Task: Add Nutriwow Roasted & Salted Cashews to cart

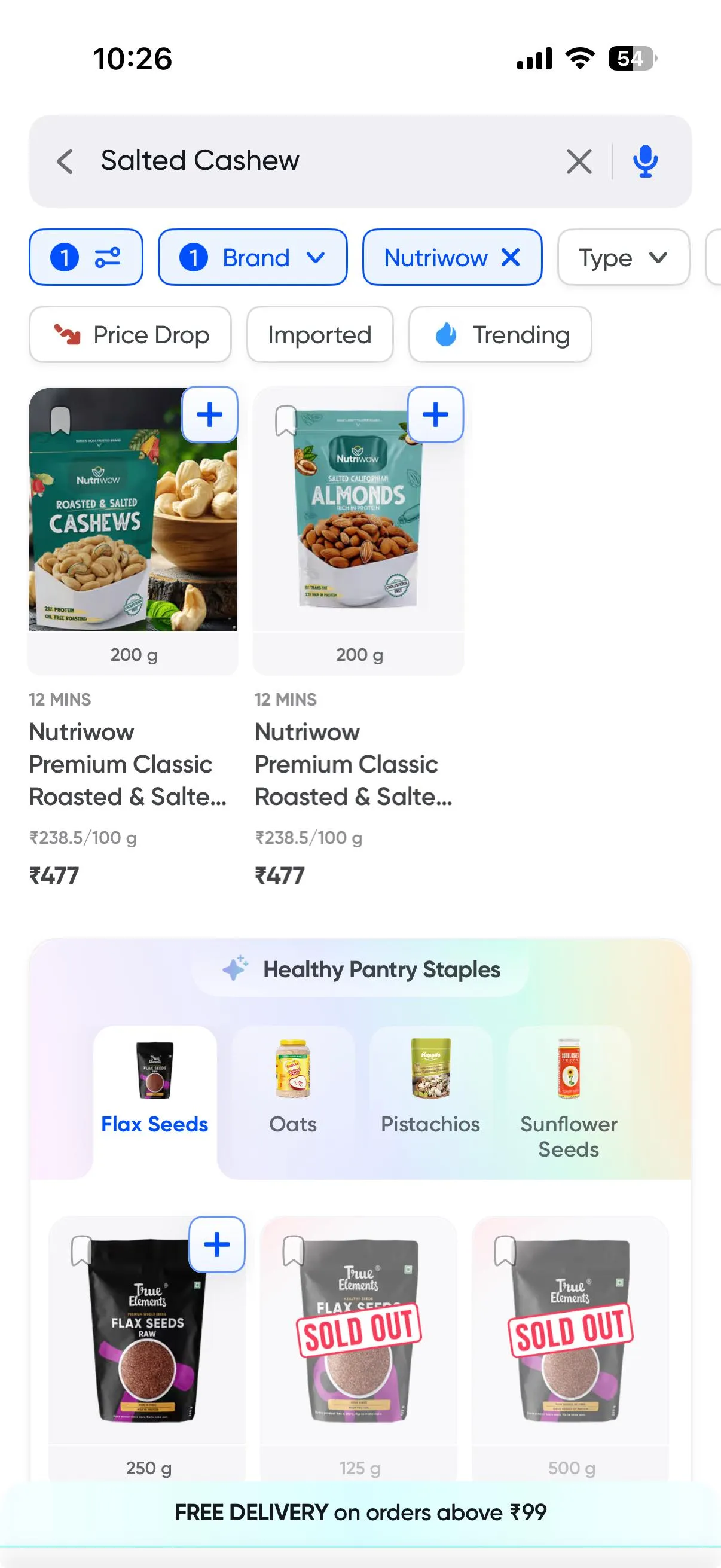Action: (x=210, y=414)
